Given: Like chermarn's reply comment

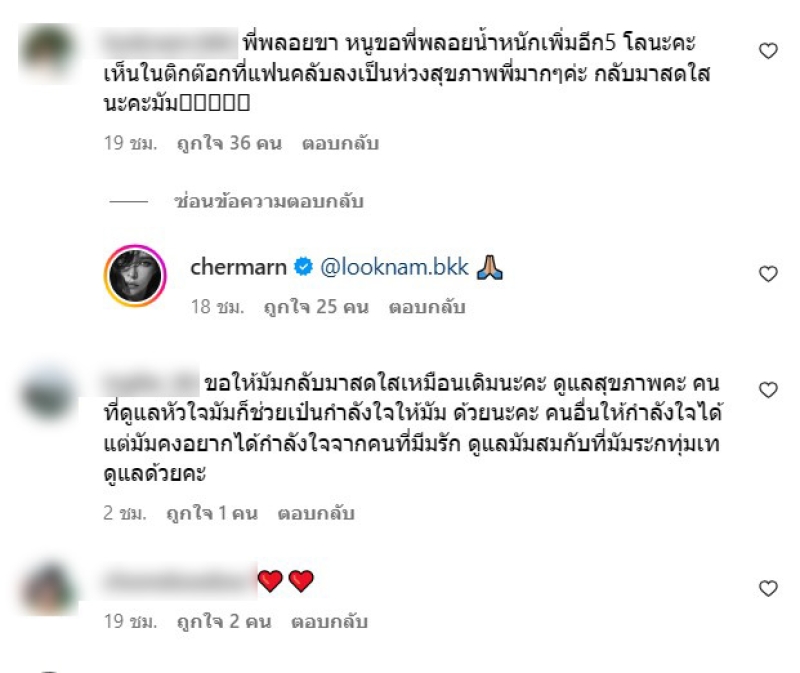Looking at the screenshot, I should tap(768, 273).
